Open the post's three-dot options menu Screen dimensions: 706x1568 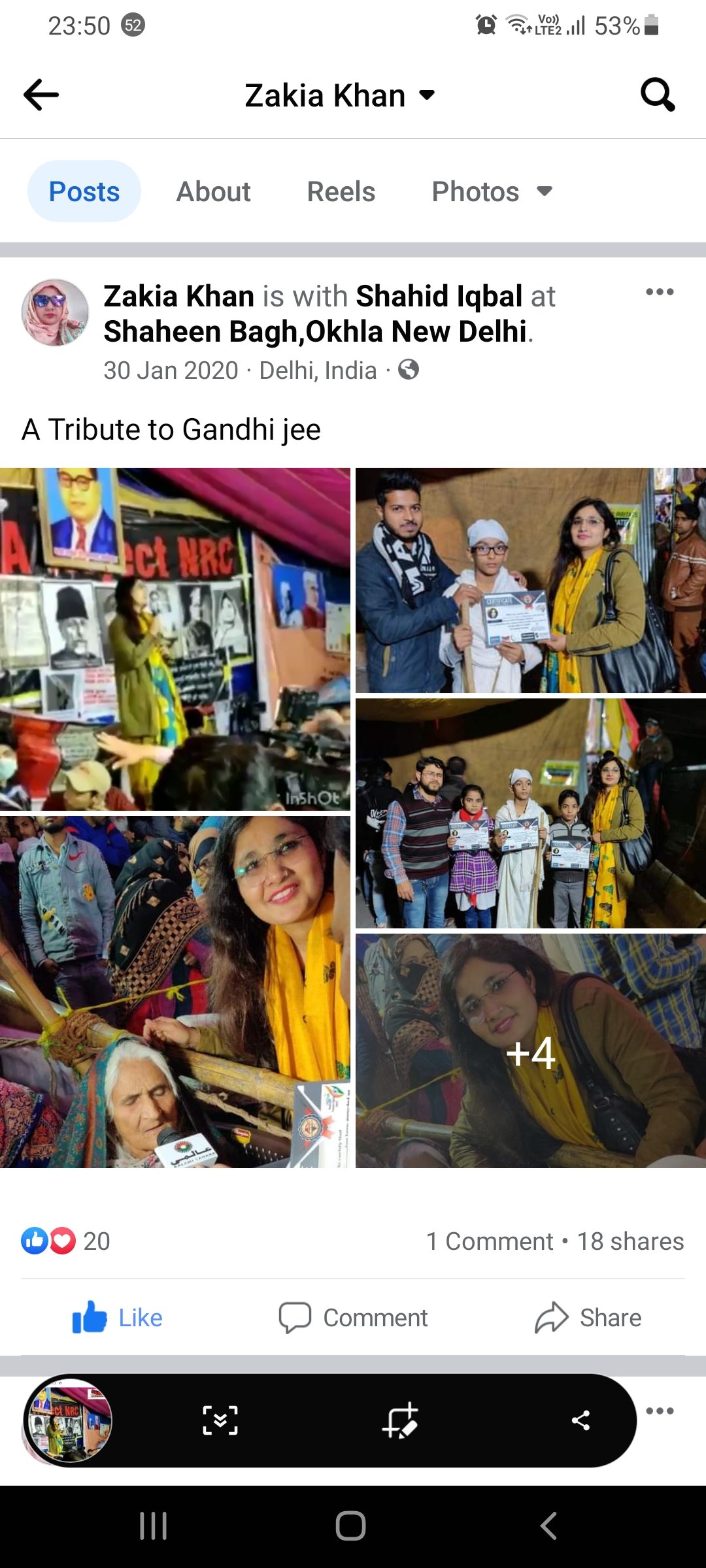(659, 292)
